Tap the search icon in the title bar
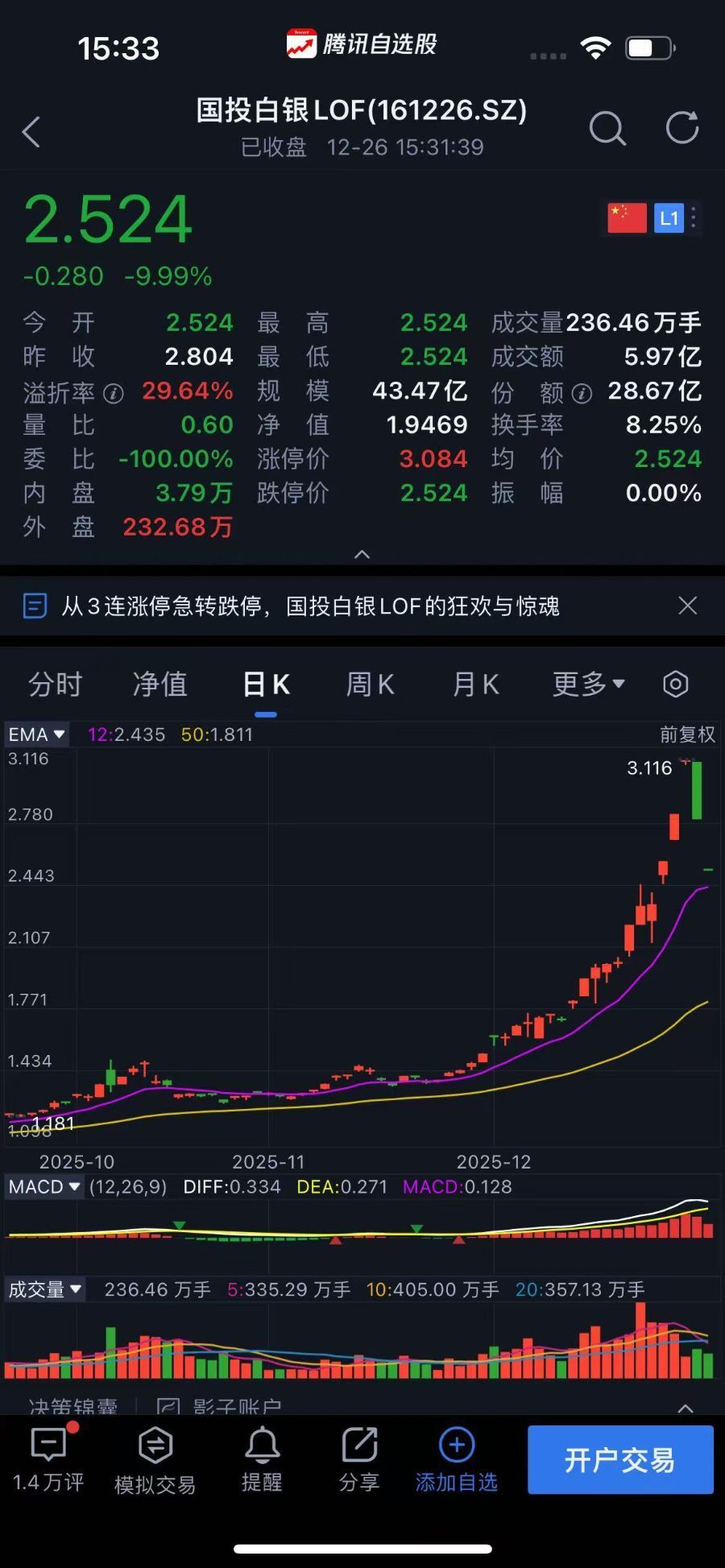This screenshot has height=1568, width=725. [x=608, y=129]
